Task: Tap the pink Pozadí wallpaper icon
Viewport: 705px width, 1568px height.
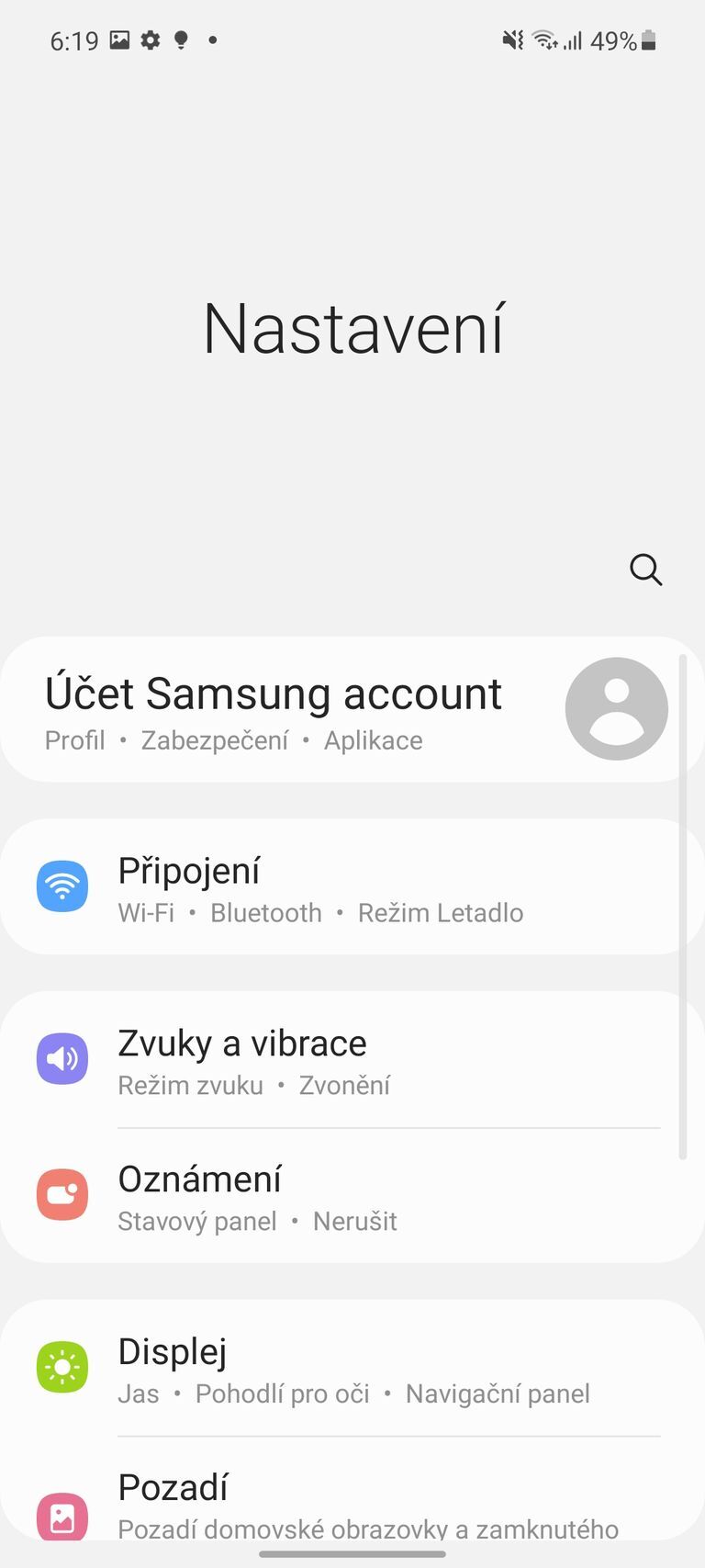Action: (62, 1516)
